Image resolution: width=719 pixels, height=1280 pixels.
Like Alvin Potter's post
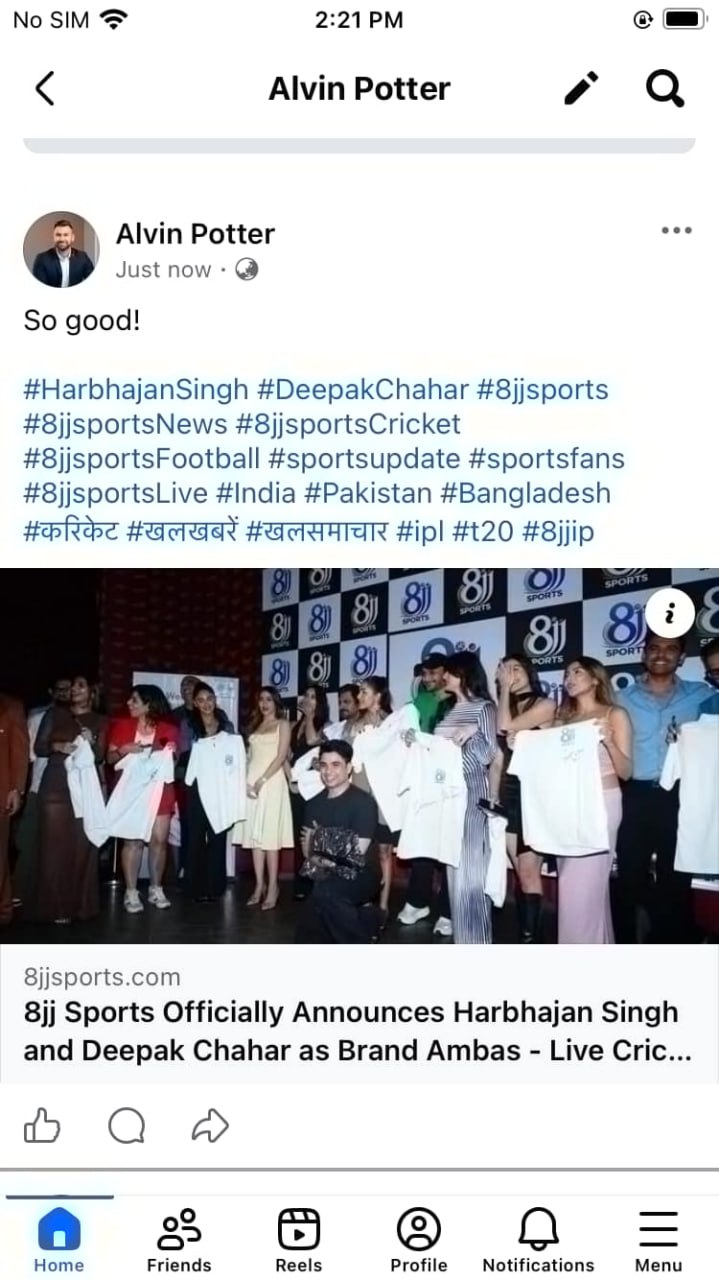point(42,1127)
